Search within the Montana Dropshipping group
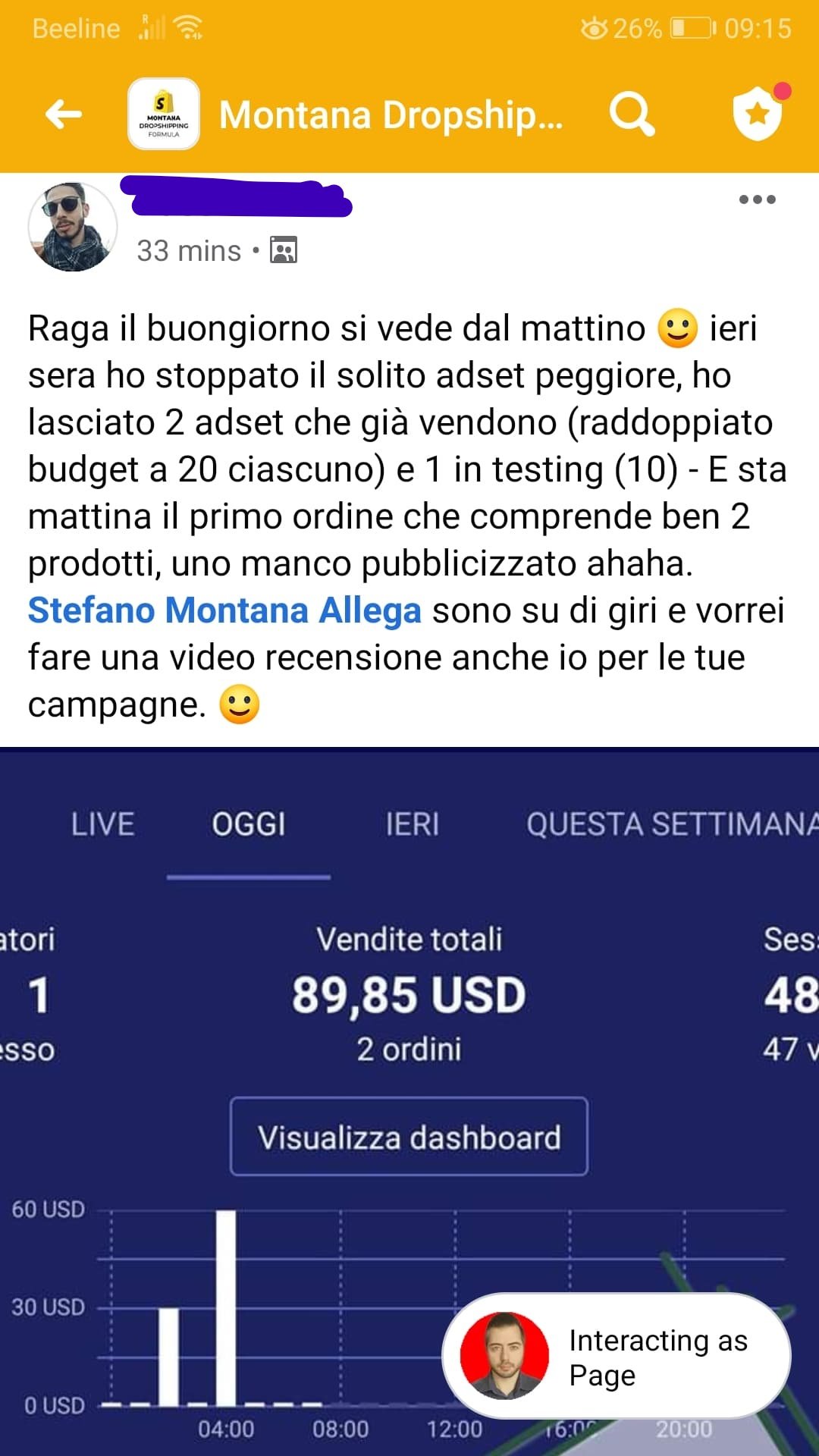This screenshot has height=1456, width=819. click(631, 115)
